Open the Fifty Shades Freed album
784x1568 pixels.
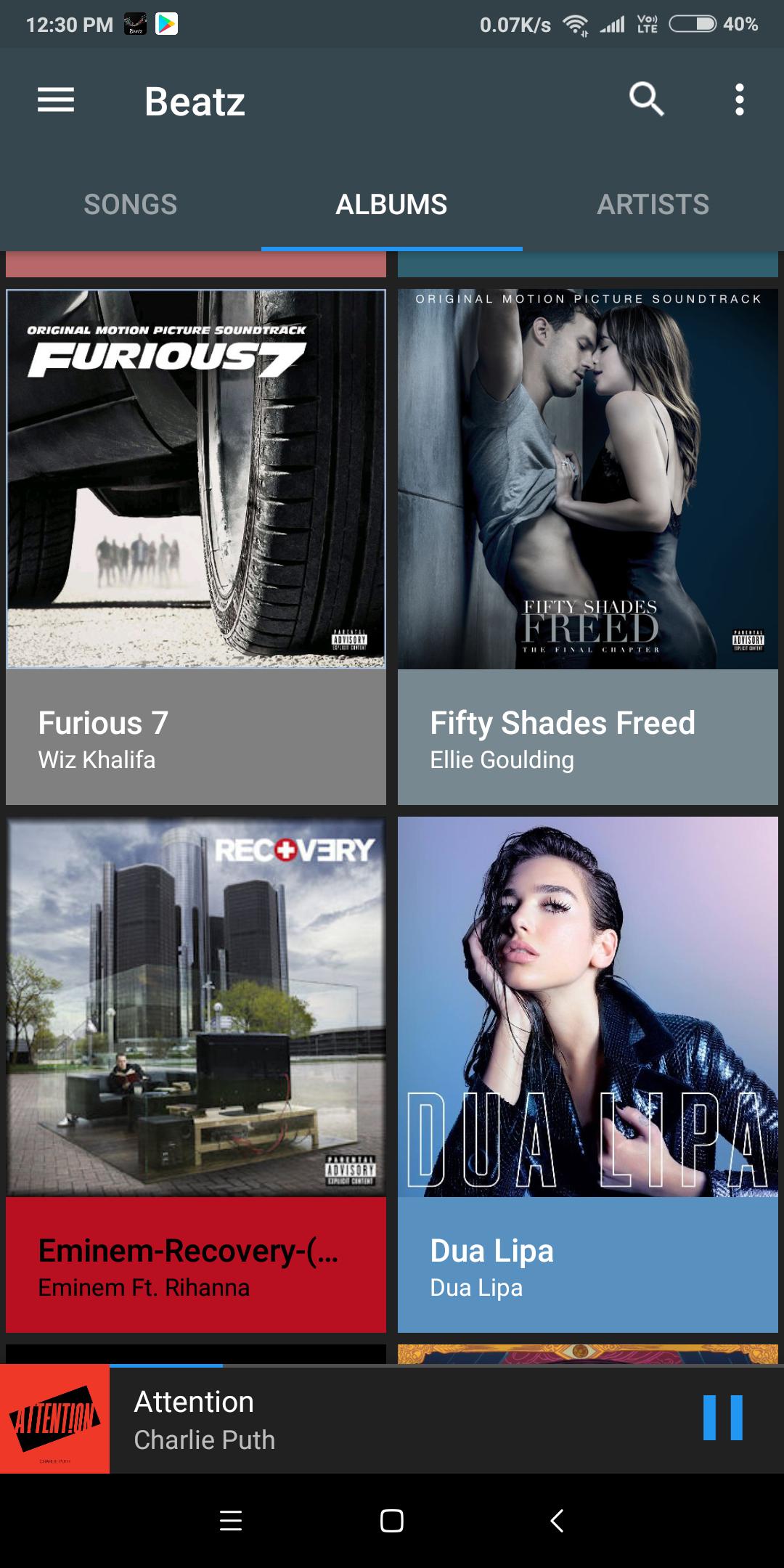coord(588,547)
